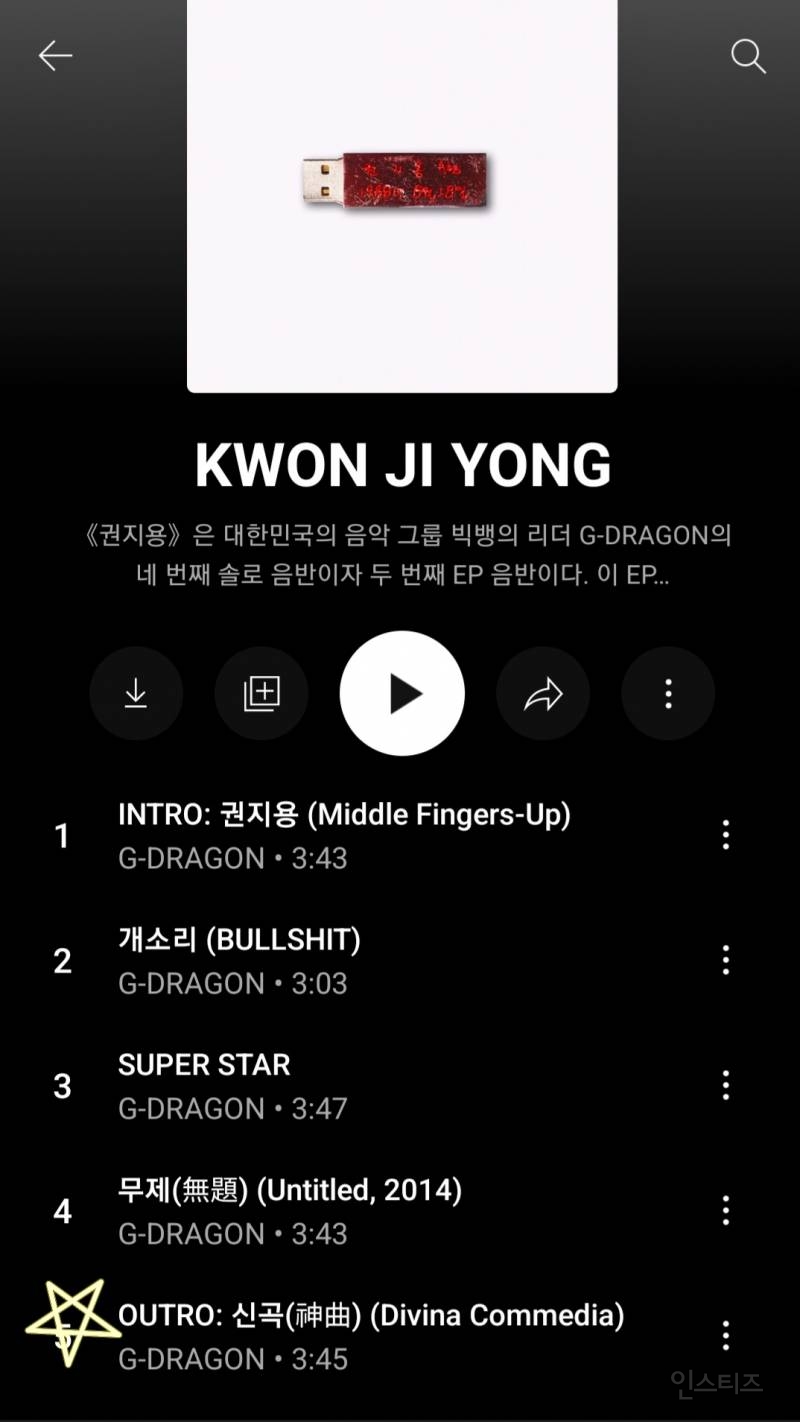Open options for SUPER STAR
800x1422 pixels.
pyautogui.click(x=726, y=1085)
